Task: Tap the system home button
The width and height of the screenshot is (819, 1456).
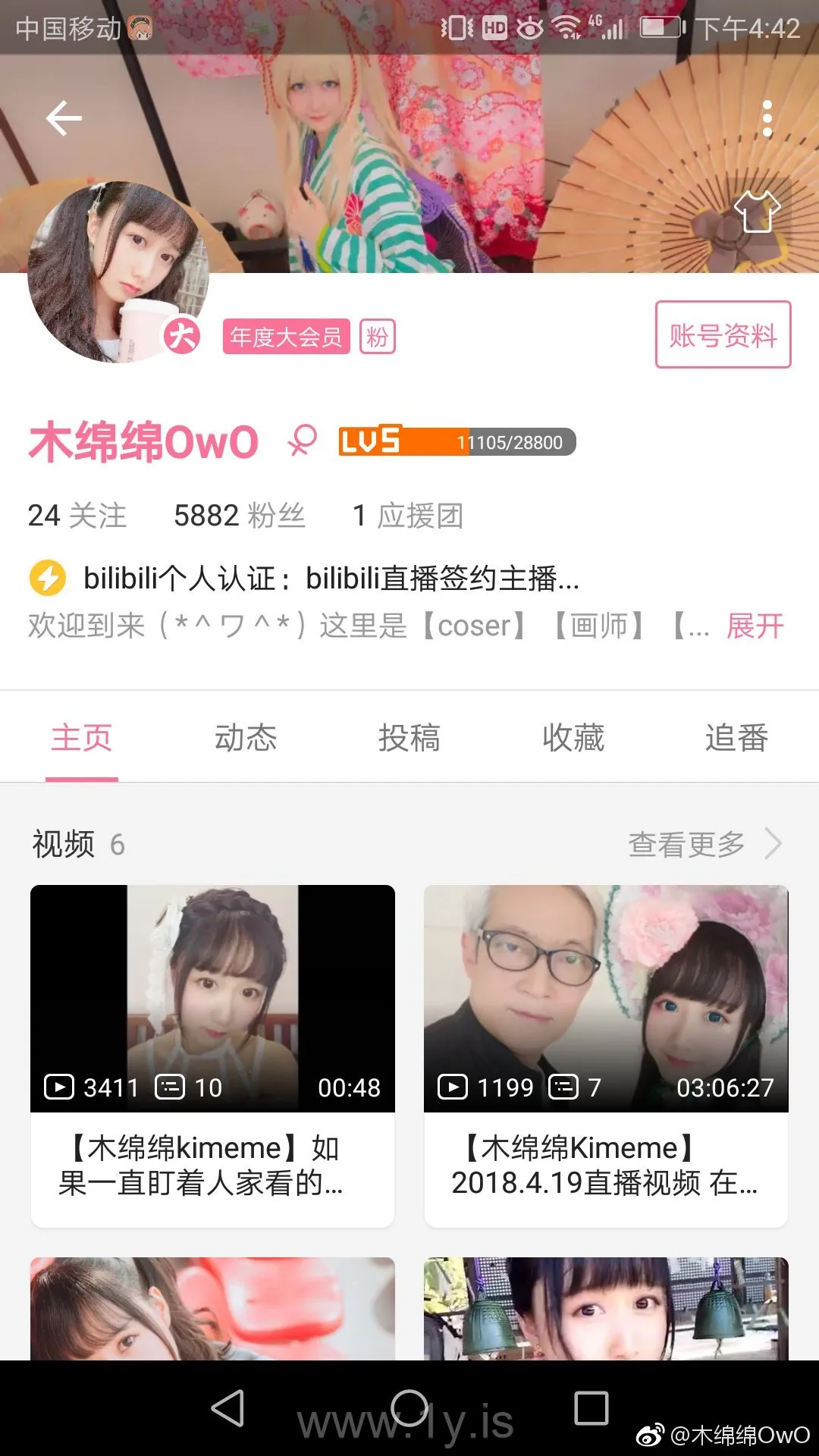Action: click(409, 1408)
